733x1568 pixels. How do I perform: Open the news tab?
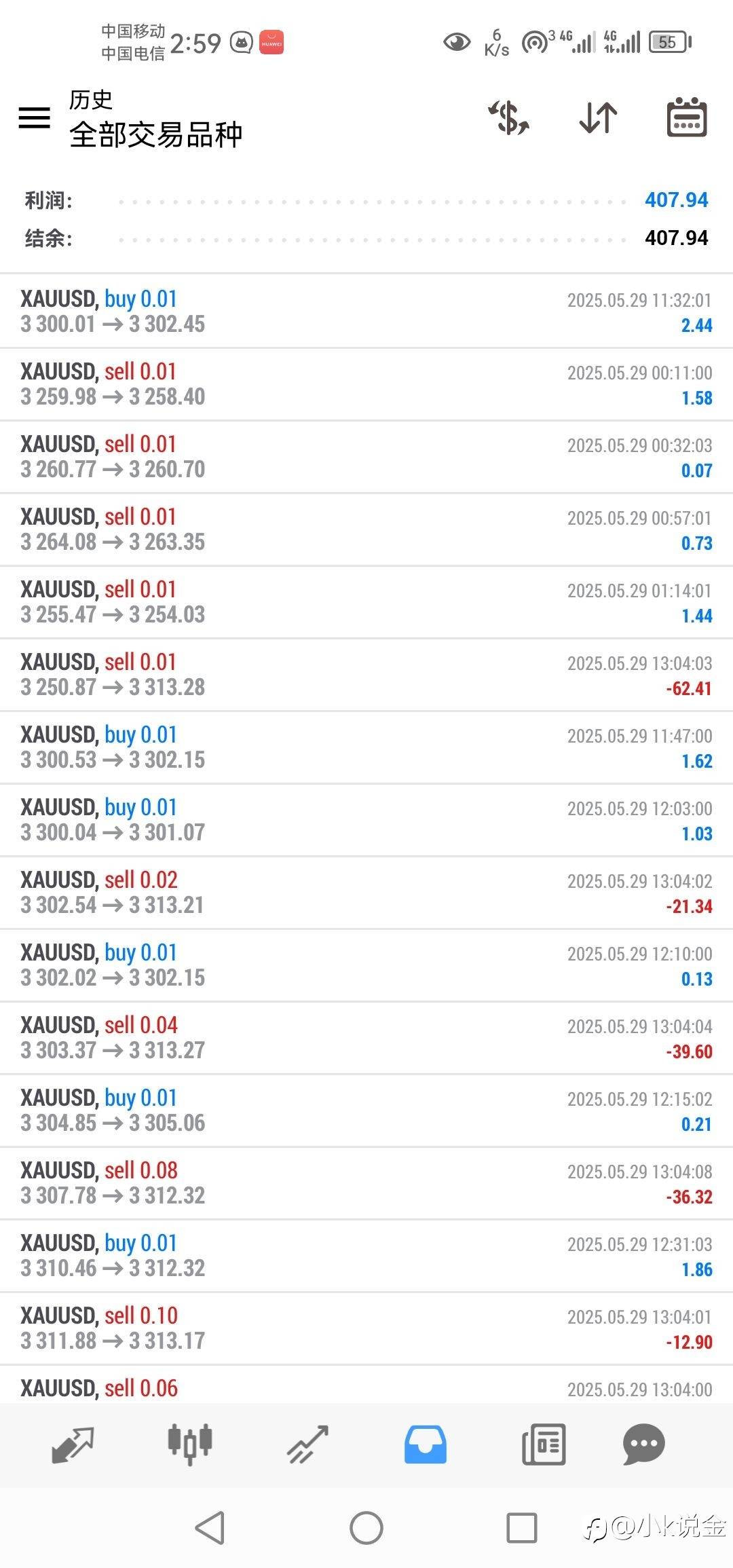pos(544,1444)
